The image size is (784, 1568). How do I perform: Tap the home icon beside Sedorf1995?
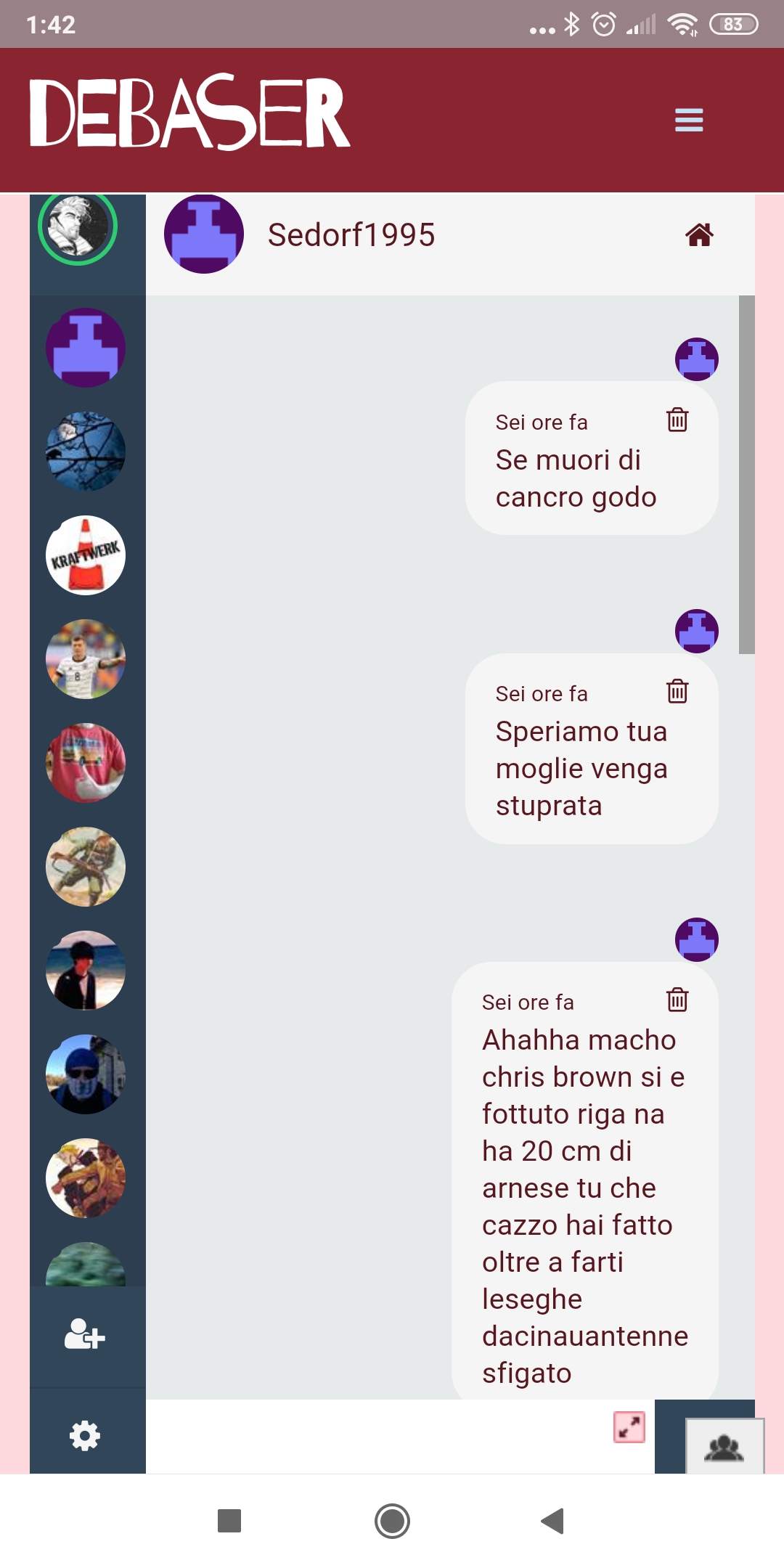[700, 235]
